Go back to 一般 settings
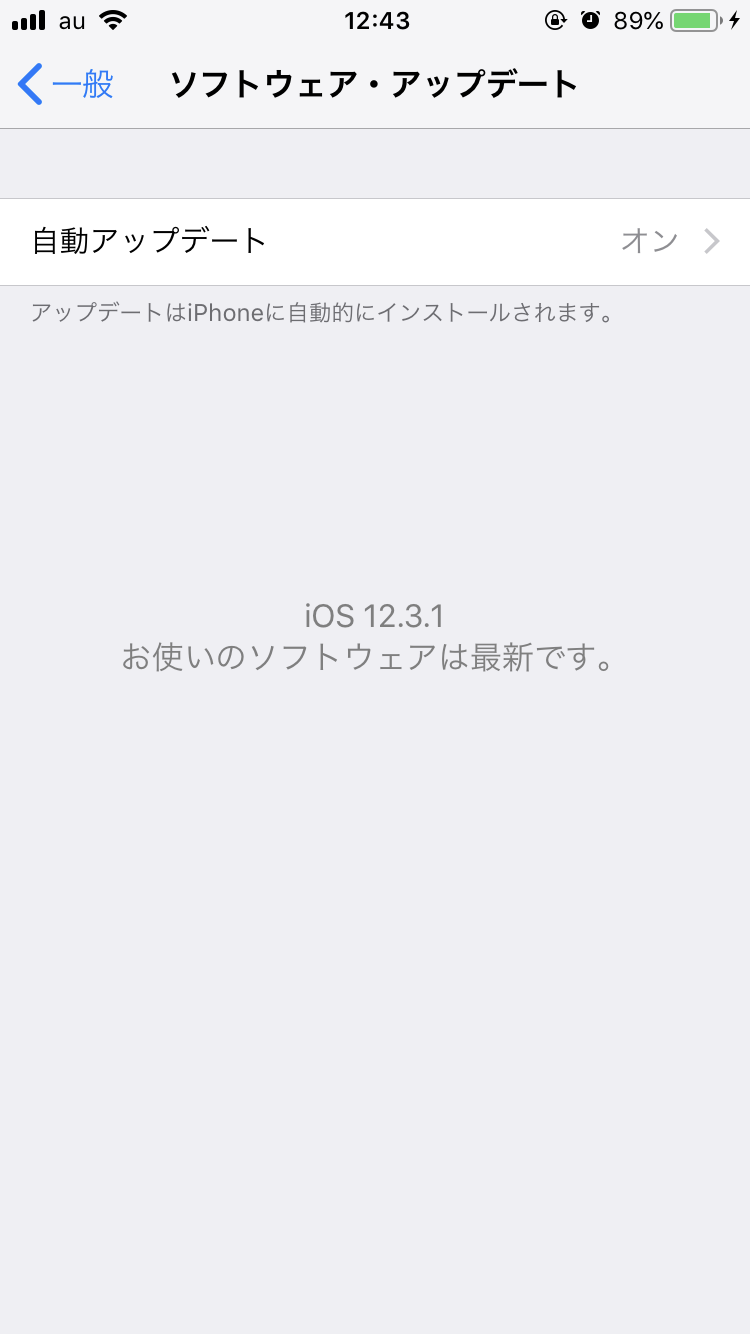The image size is (750, 1334). point(66,84)
